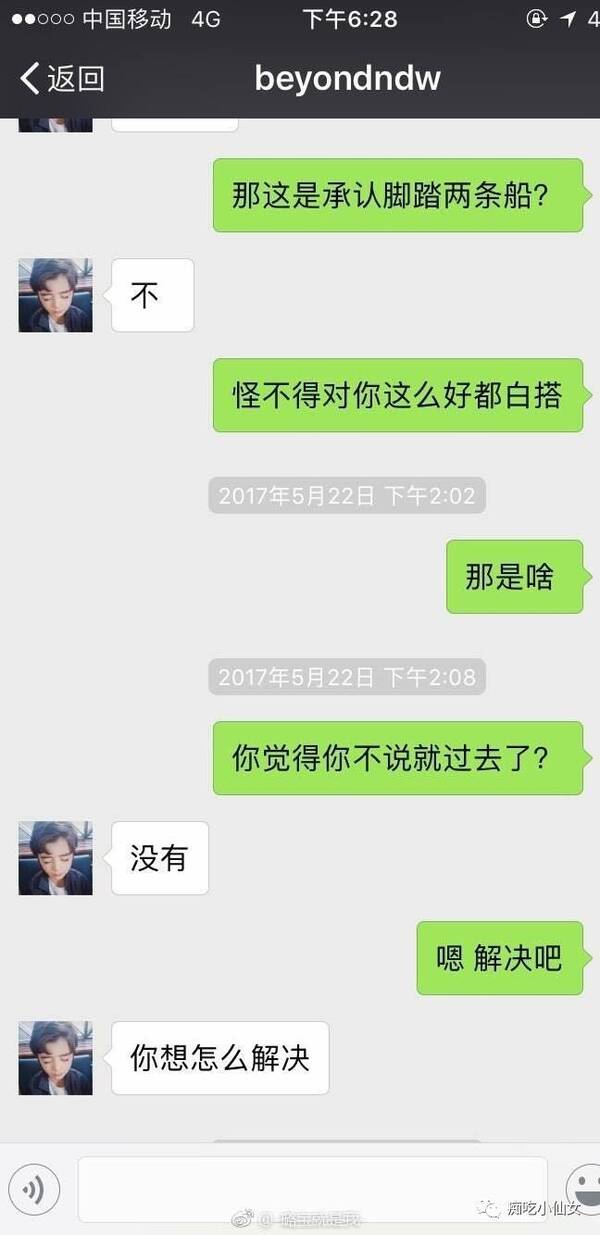
Task: Open contact avatar beside the 没有 message
Action: 55,858
